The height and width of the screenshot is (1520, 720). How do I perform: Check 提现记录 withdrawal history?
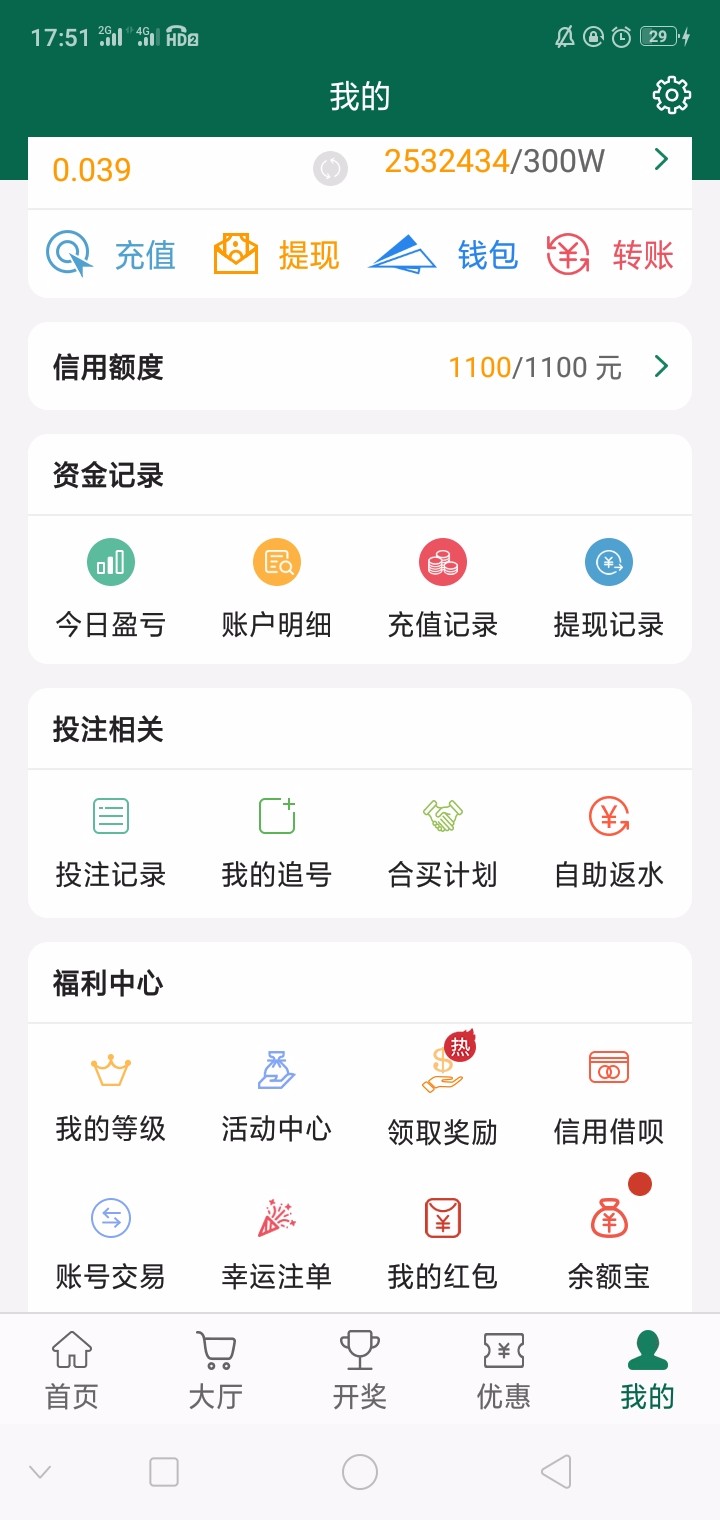click(609, 591)
